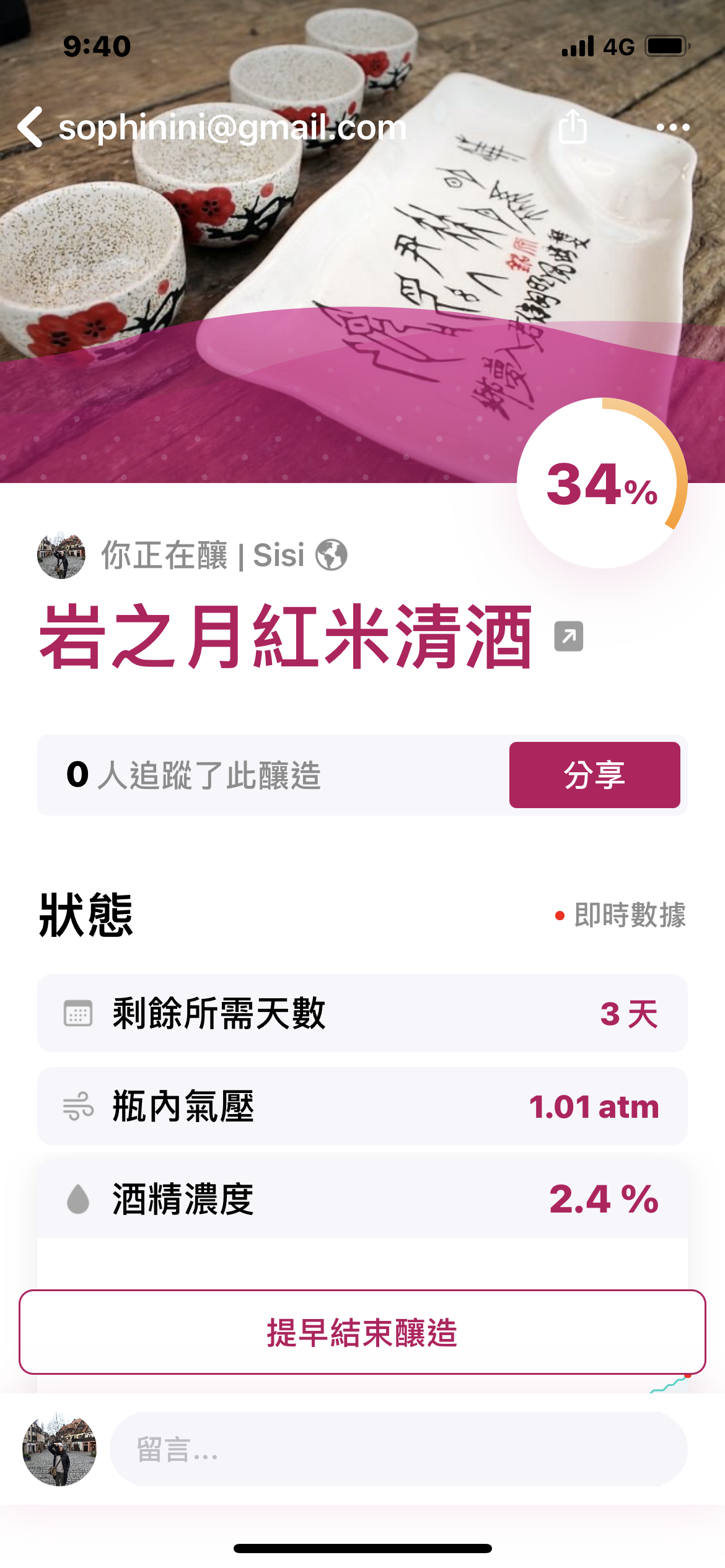Open the 酒精濃度 status row
The width and height of the screenshot is (725, 1568).
coord(362,1199)
